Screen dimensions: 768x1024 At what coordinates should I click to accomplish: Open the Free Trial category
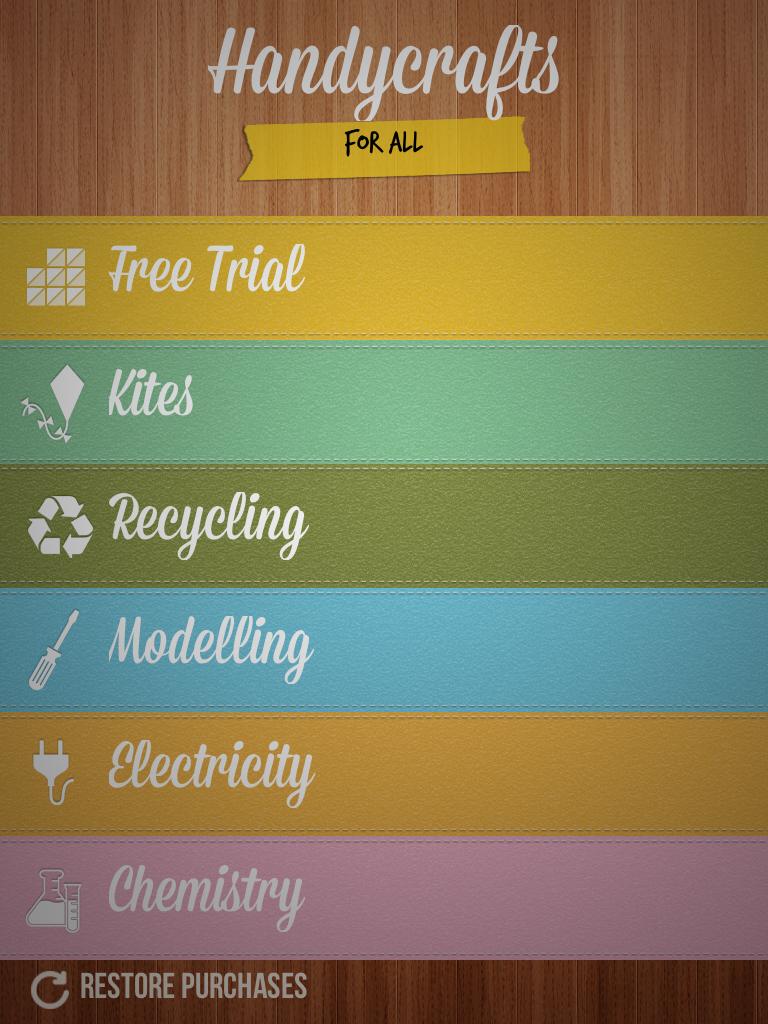point(384,277)
